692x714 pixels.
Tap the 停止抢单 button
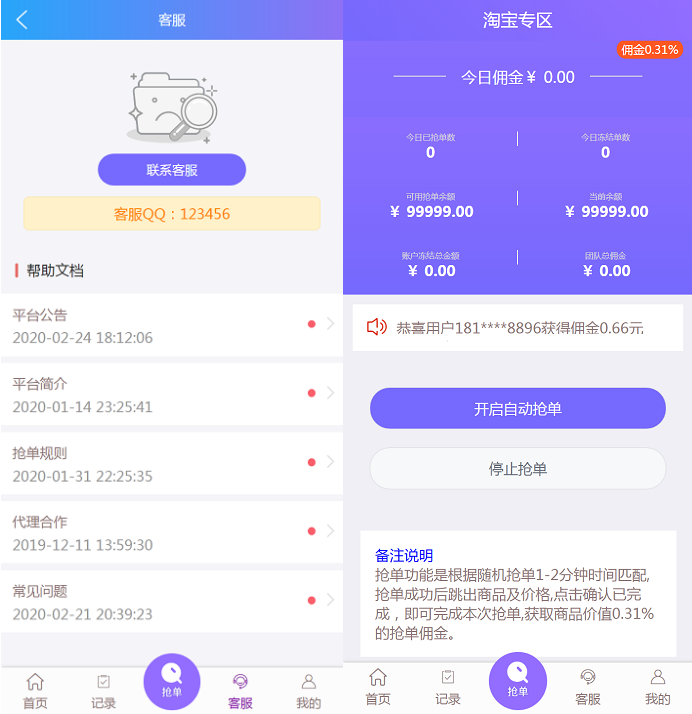coord(517,468)
